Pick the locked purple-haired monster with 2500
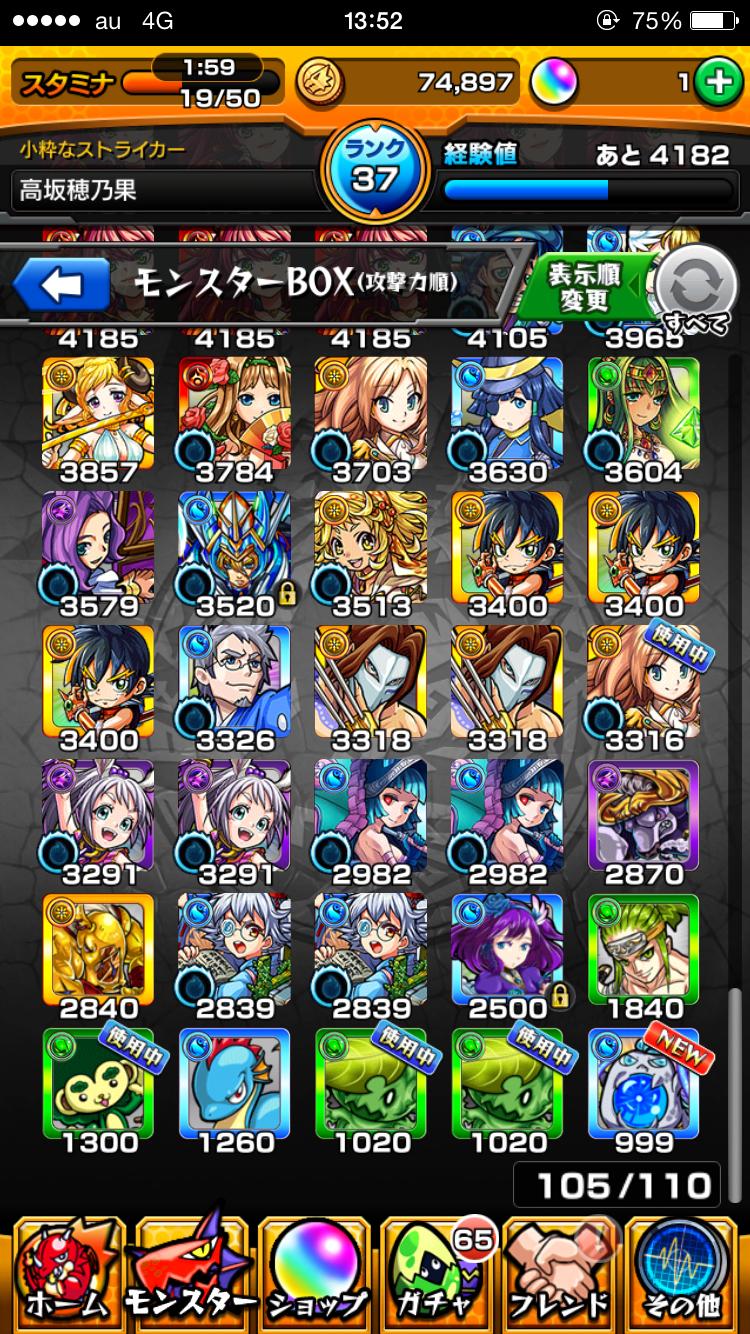The height and width of the screenshot is (1334, 750). pos(507,956)
